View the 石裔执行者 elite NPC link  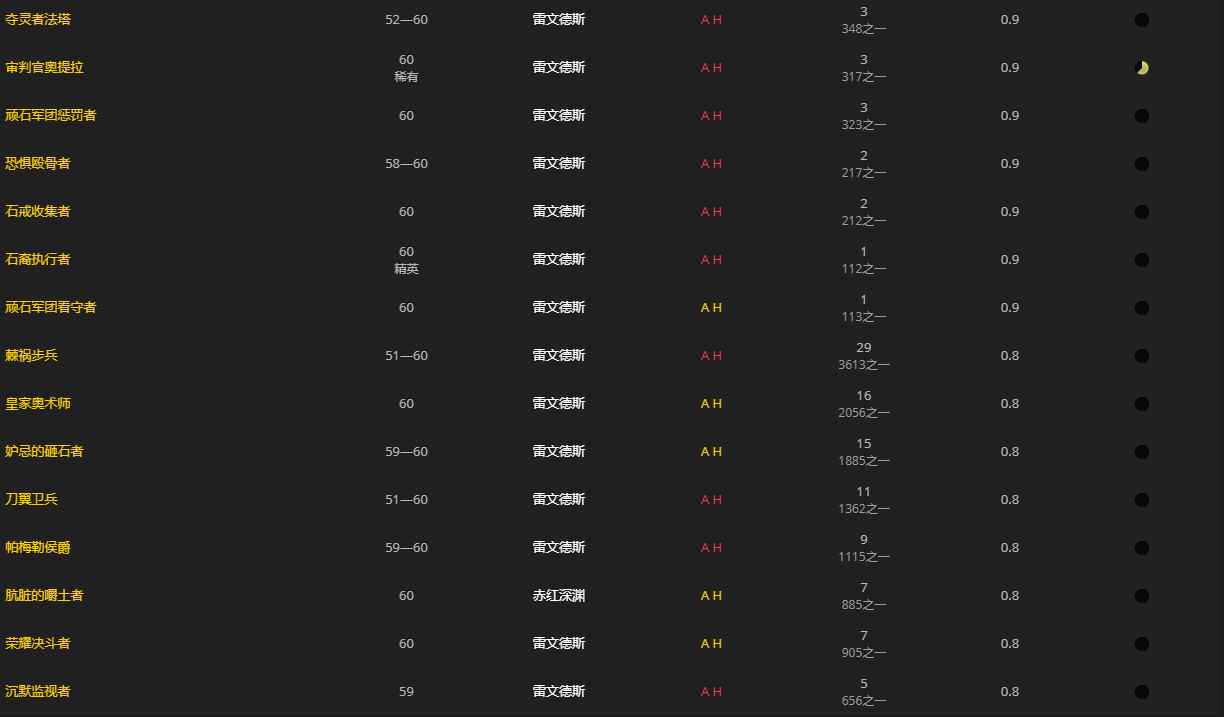pos(38,260)
